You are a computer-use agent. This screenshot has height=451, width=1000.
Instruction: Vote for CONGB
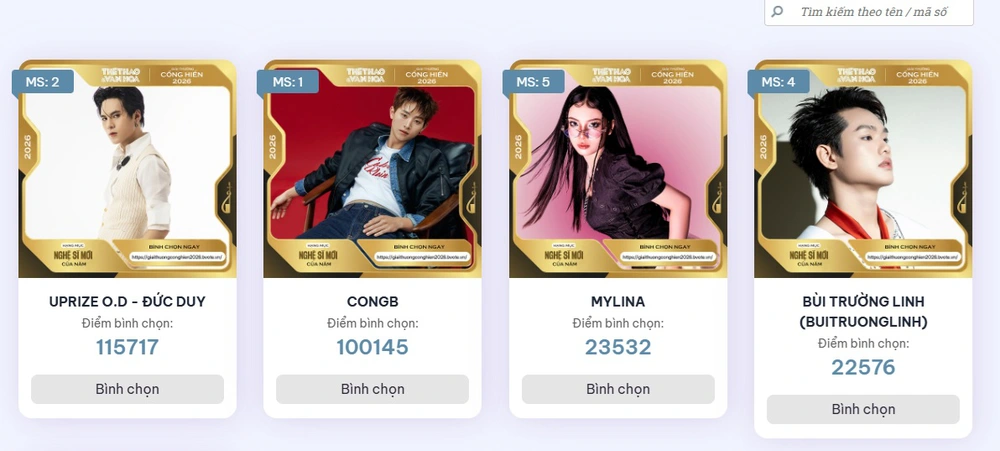372,389
